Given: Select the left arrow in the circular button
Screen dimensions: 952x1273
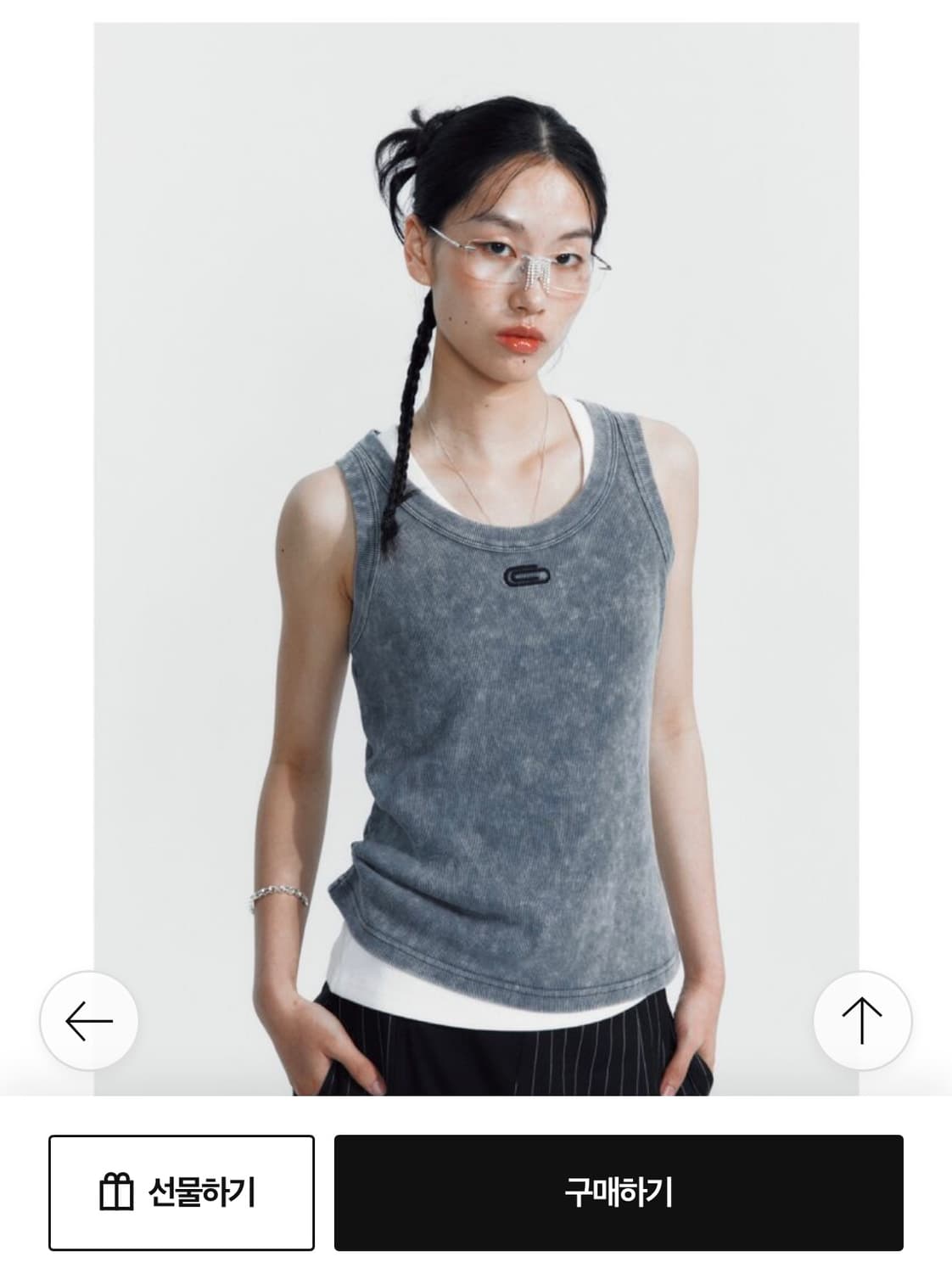Looking at the screenshot, I should (87, 1023).
